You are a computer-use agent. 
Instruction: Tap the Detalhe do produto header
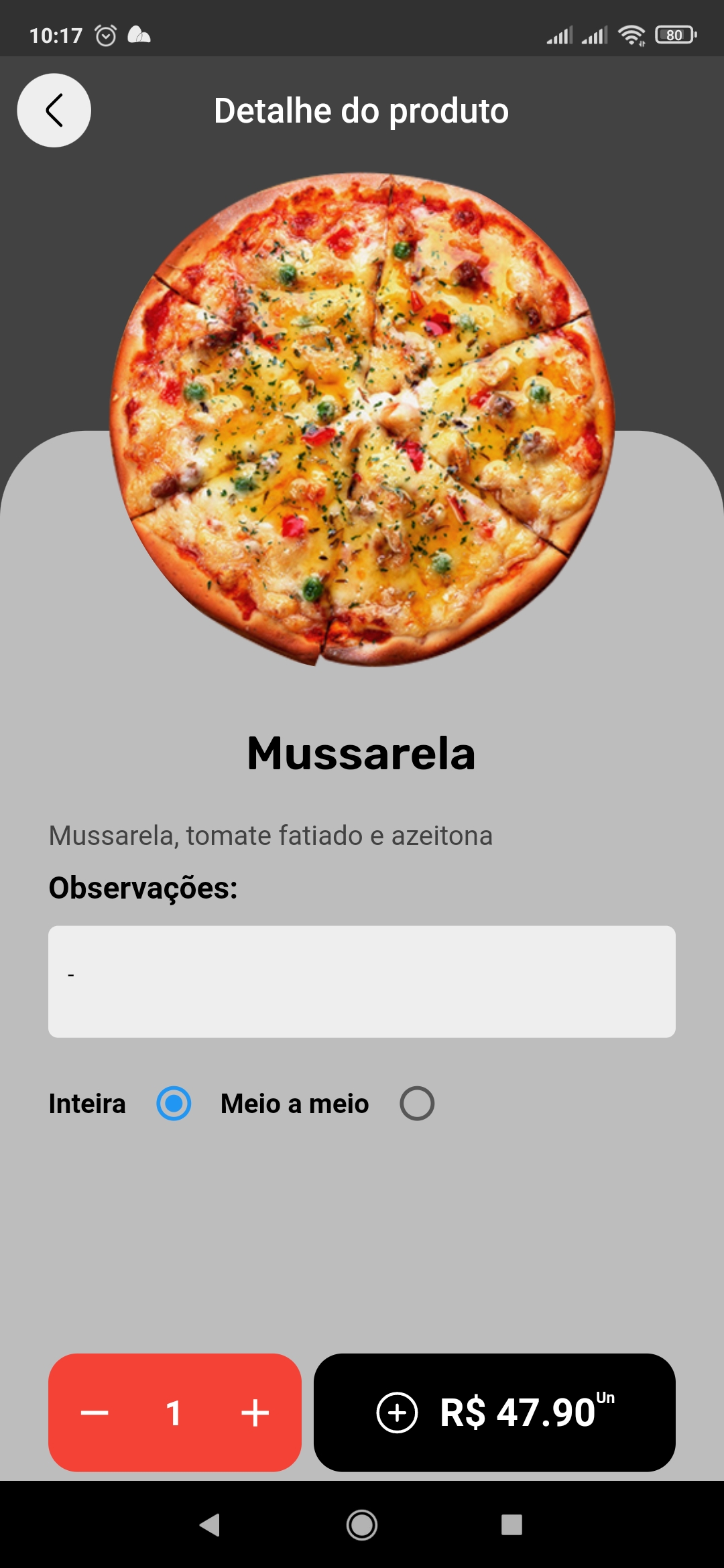click(x=361, y=111)
